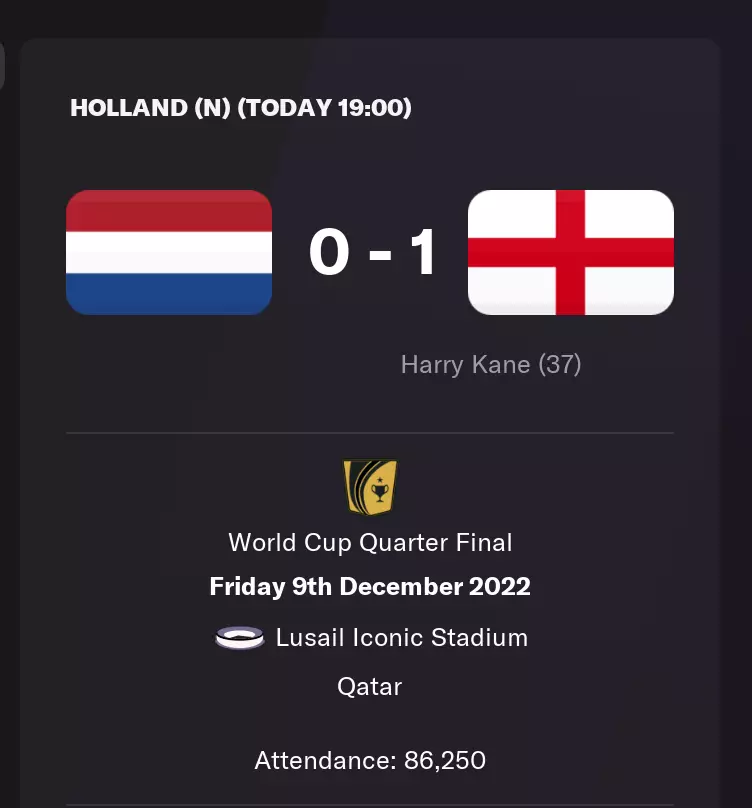752x808 pixels.
Task: Open Lusail Iconic Stadium details
Action: point(400,637)
